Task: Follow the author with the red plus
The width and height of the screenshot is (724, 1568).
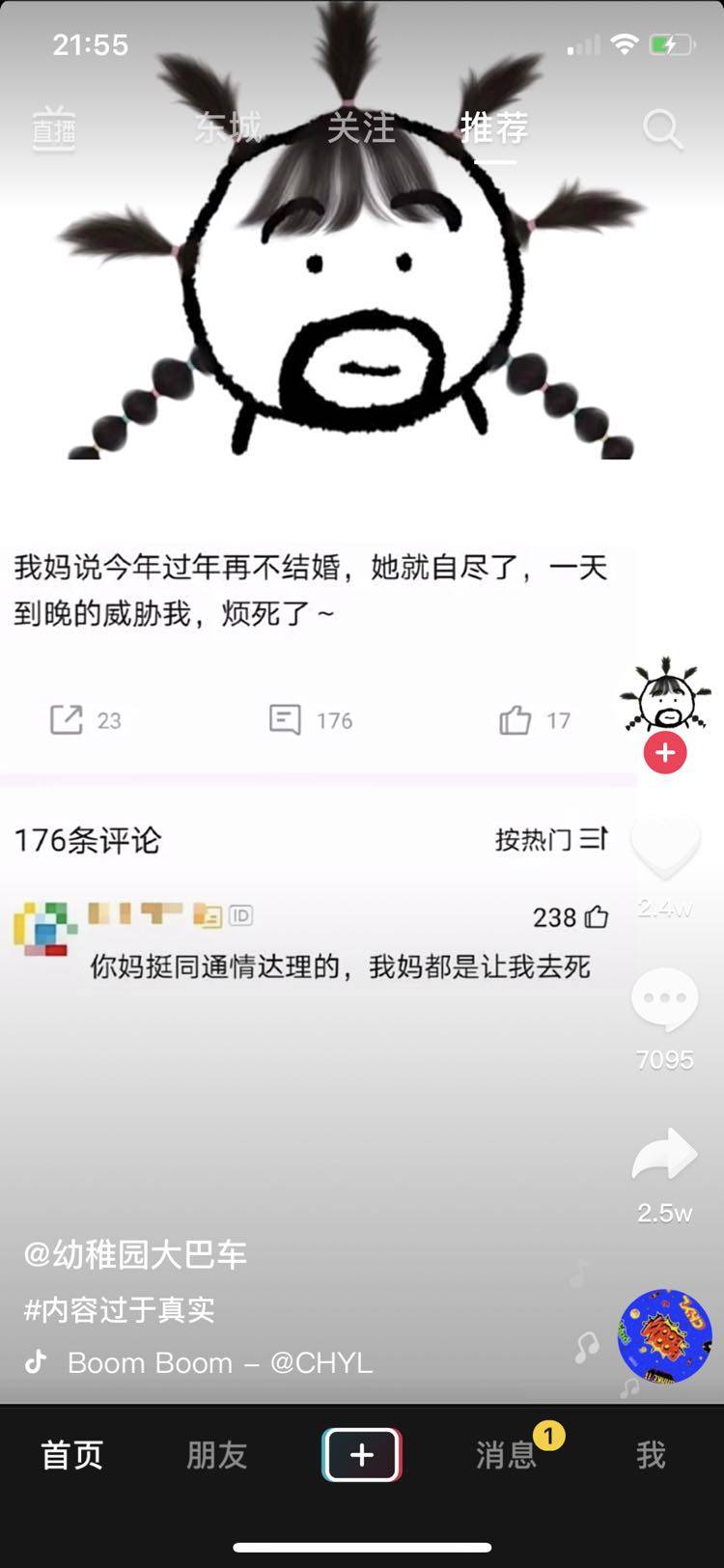Action: (665, 753)
